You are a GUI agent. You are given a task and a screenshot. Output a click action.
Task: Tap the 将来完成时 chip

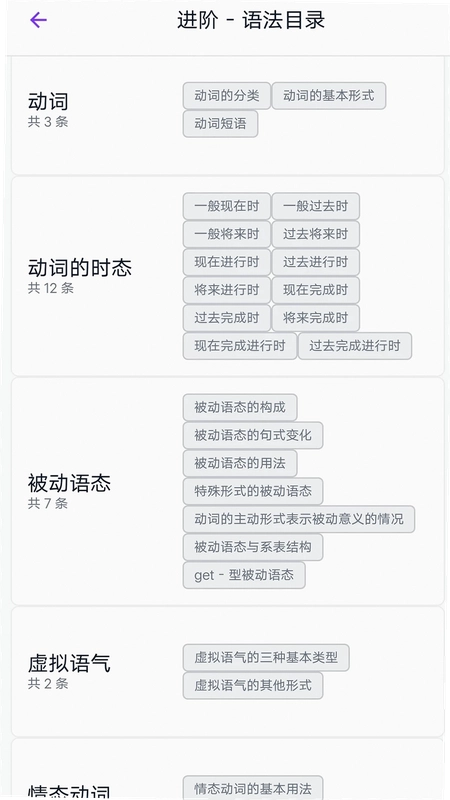tap(315, 318)
